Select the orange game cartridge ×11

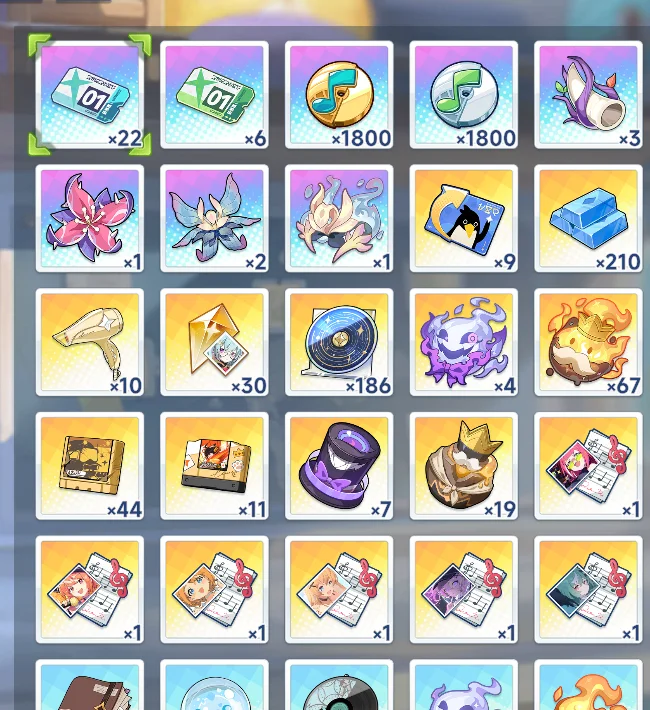[x=214, y=467]
